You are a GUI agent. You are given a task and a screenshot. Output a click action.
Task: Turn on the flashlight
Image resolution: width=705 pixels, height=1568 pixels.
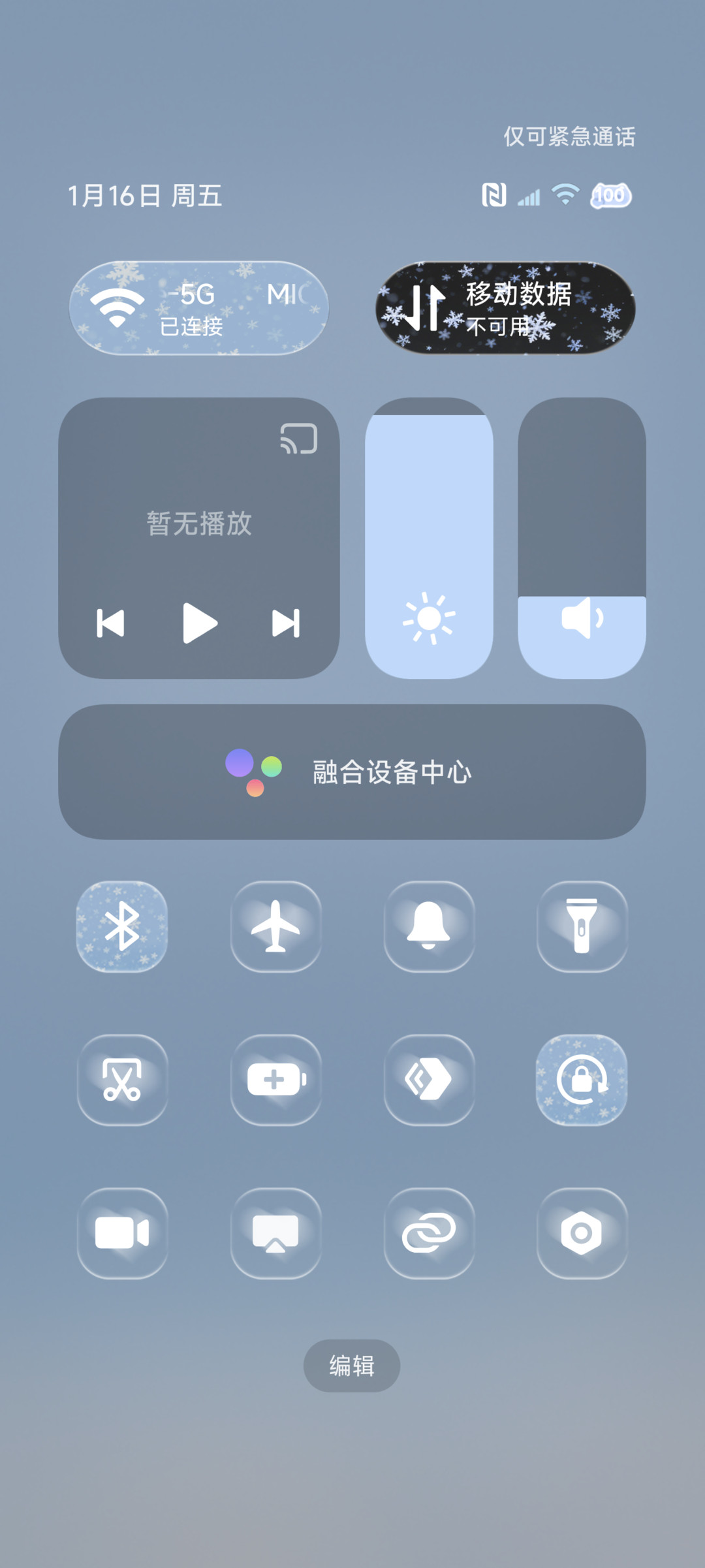(x=582, y=926)
